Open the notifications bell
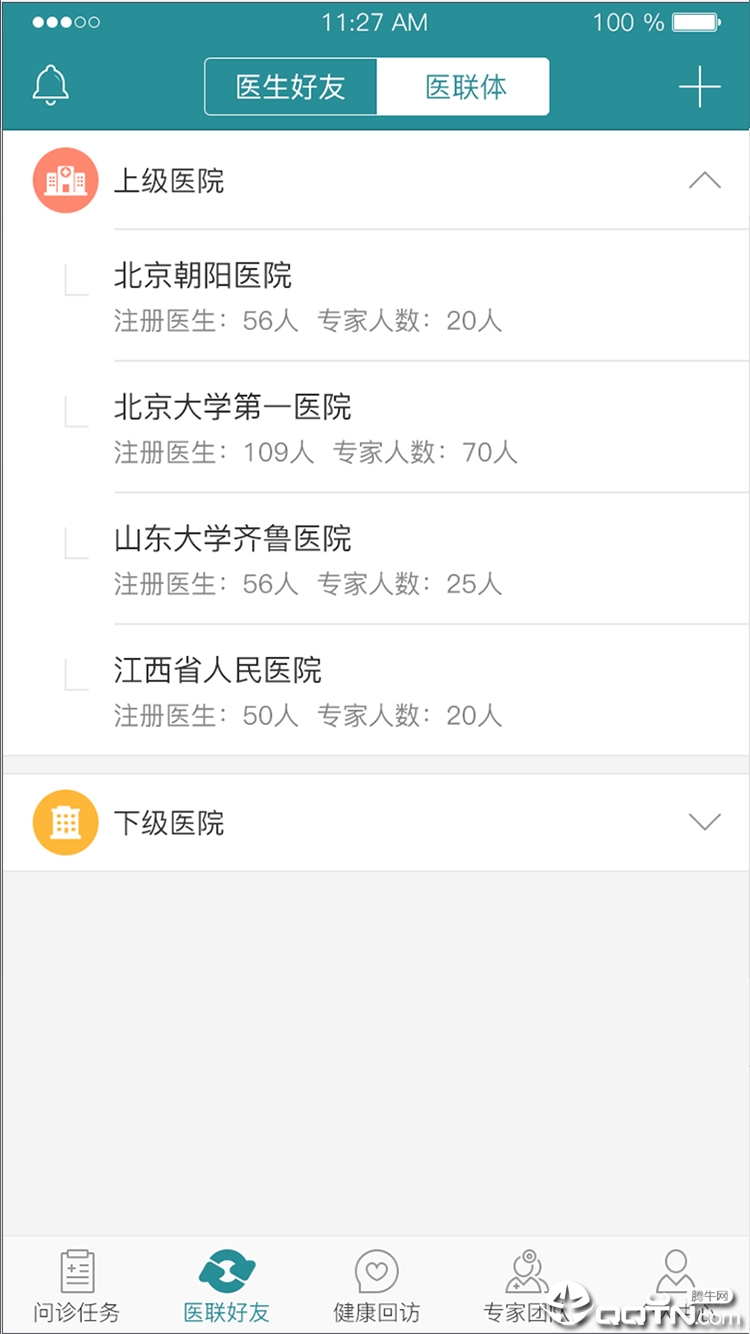 pyautogui.click(x=51, y=87)
